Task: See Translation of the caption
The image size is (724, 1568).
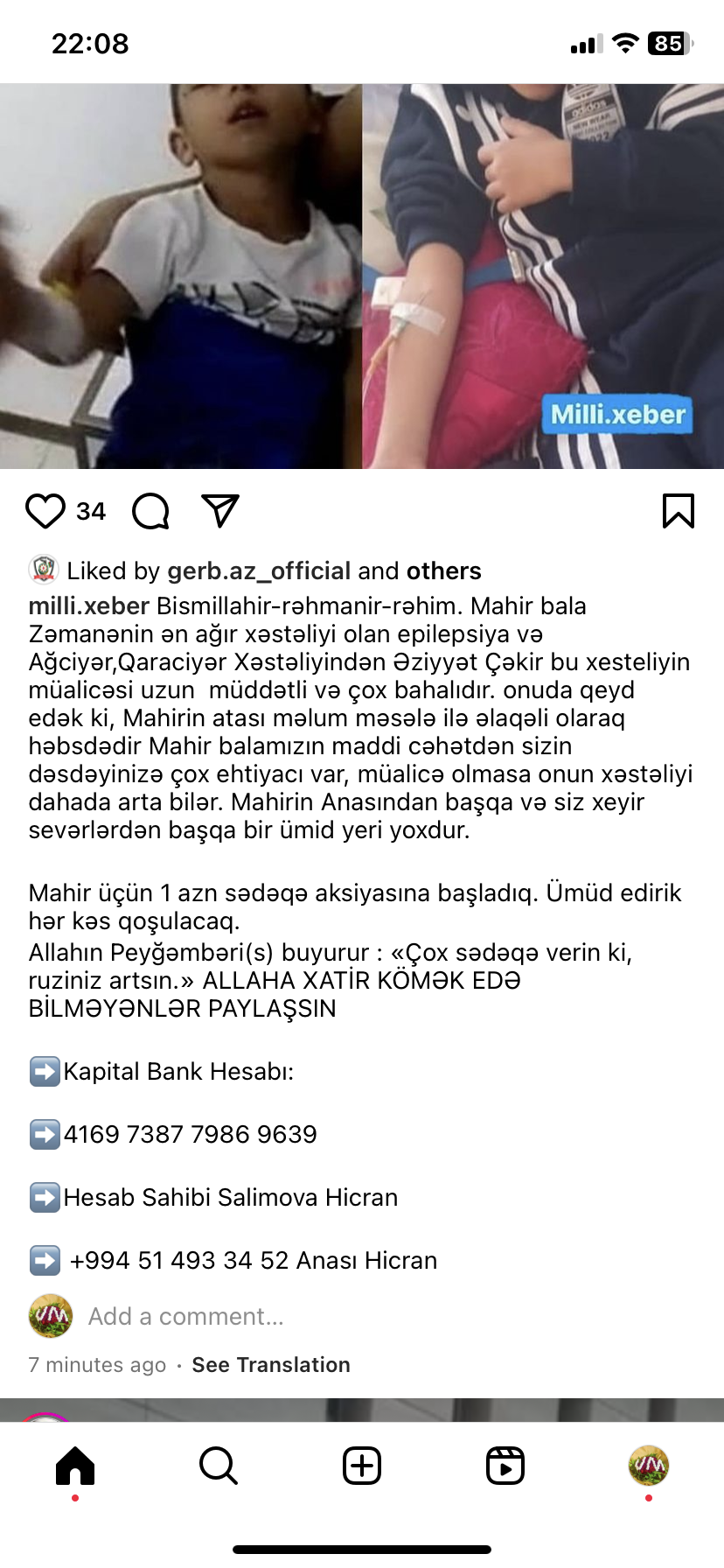Action: (x=271, y=1365)
